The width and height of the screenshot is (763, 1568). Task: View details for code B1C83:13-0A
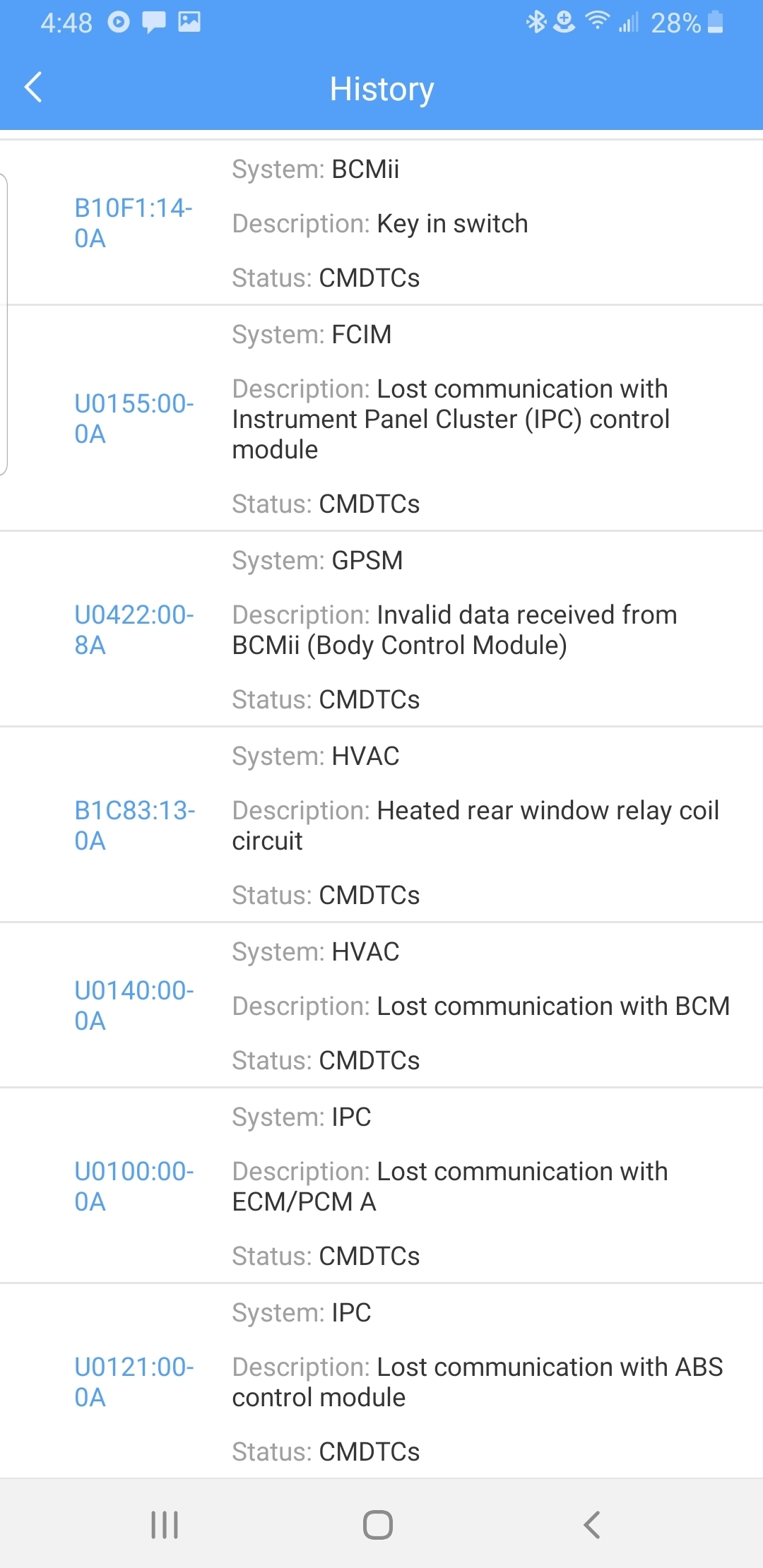[x=133, y=825]
